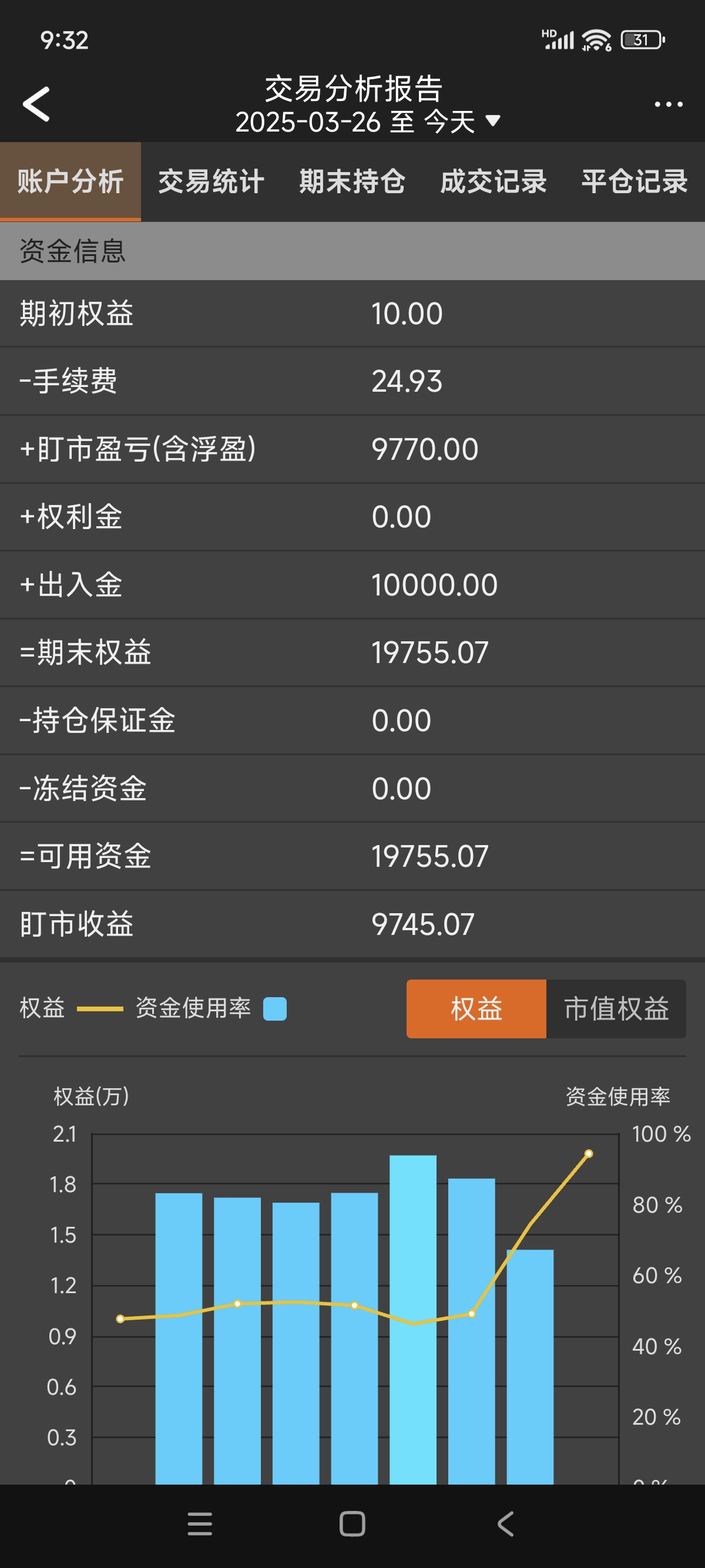Open the 成交记录 tab
This screenshot has width=705, height=1568.
pyautogui.click(x=493, y=181)
